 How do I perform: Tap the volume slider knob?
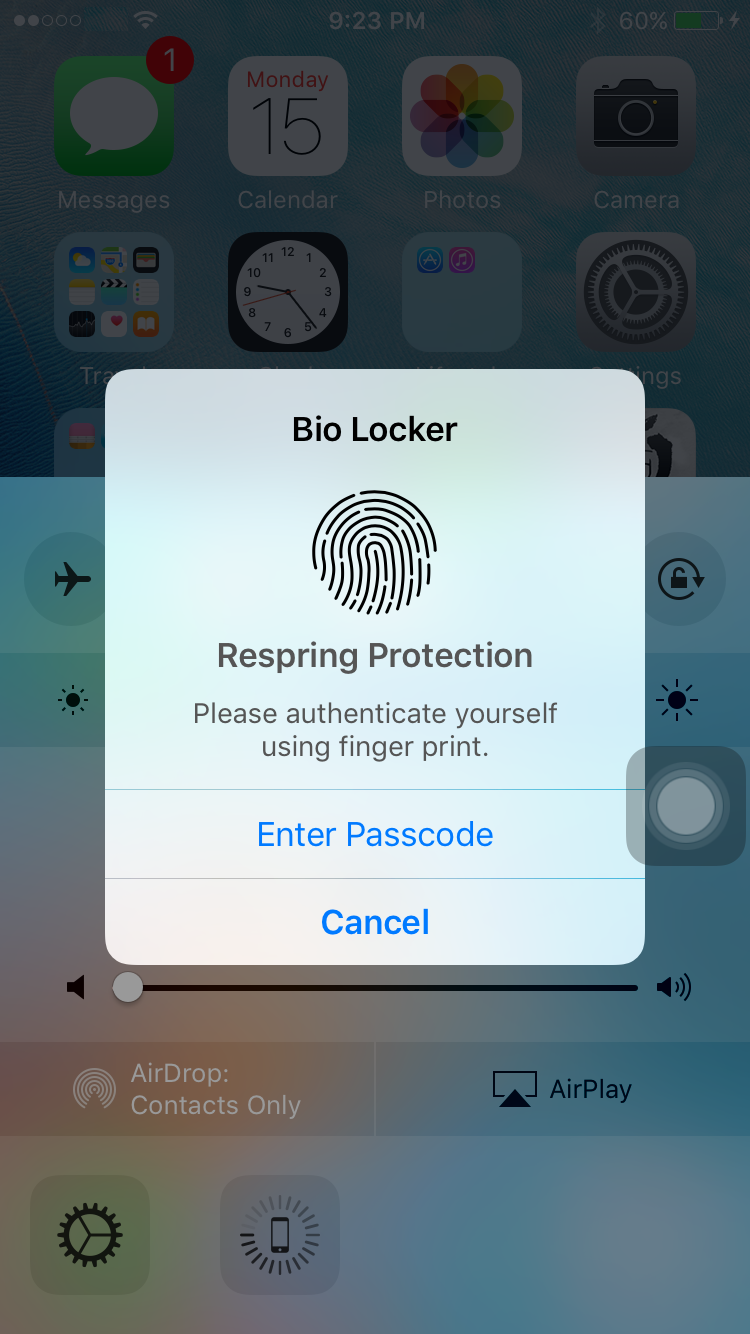[128, 988]
